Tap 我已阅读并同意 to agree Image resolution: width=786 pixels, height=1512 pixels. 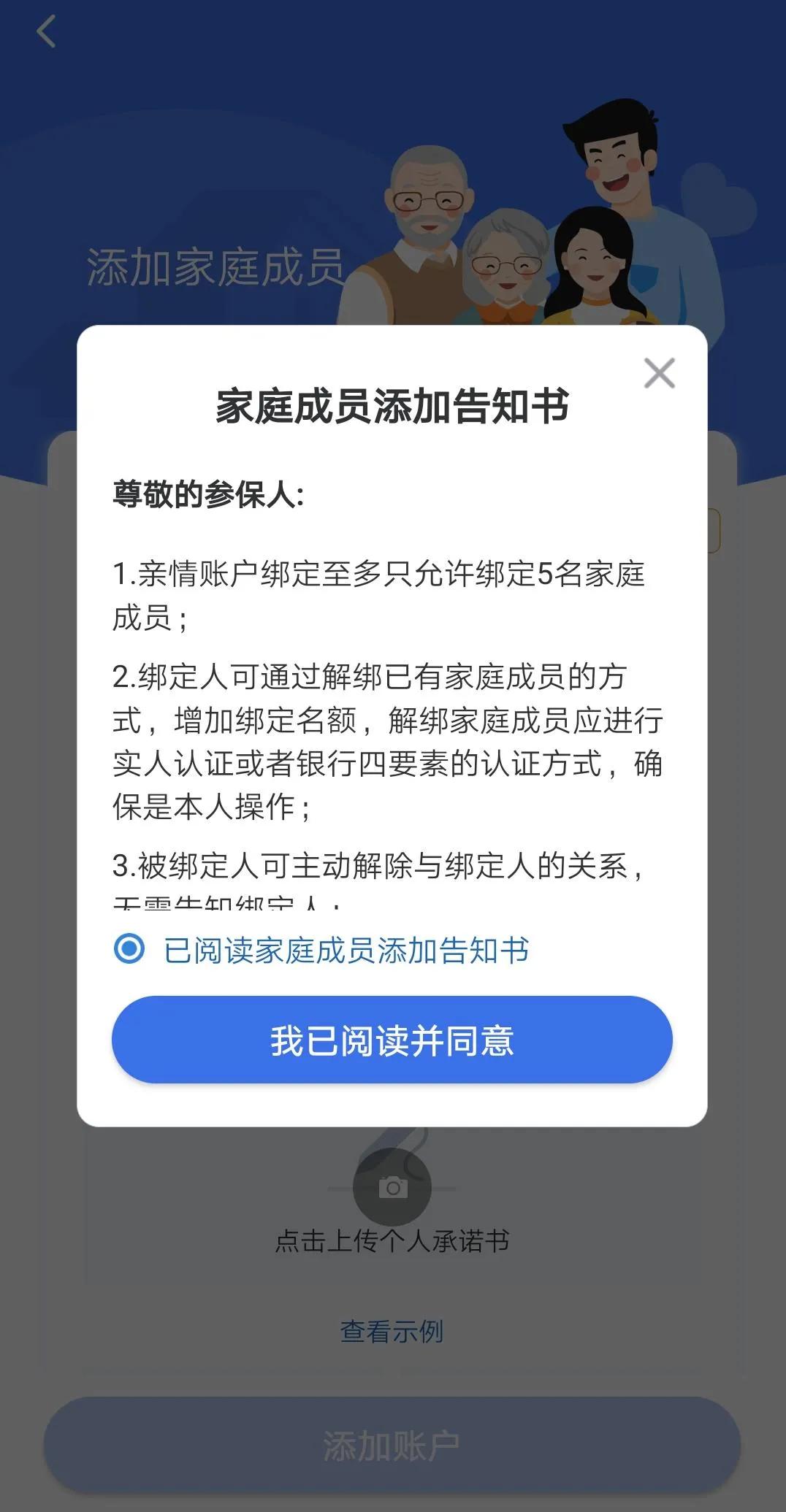[393, 1040]
